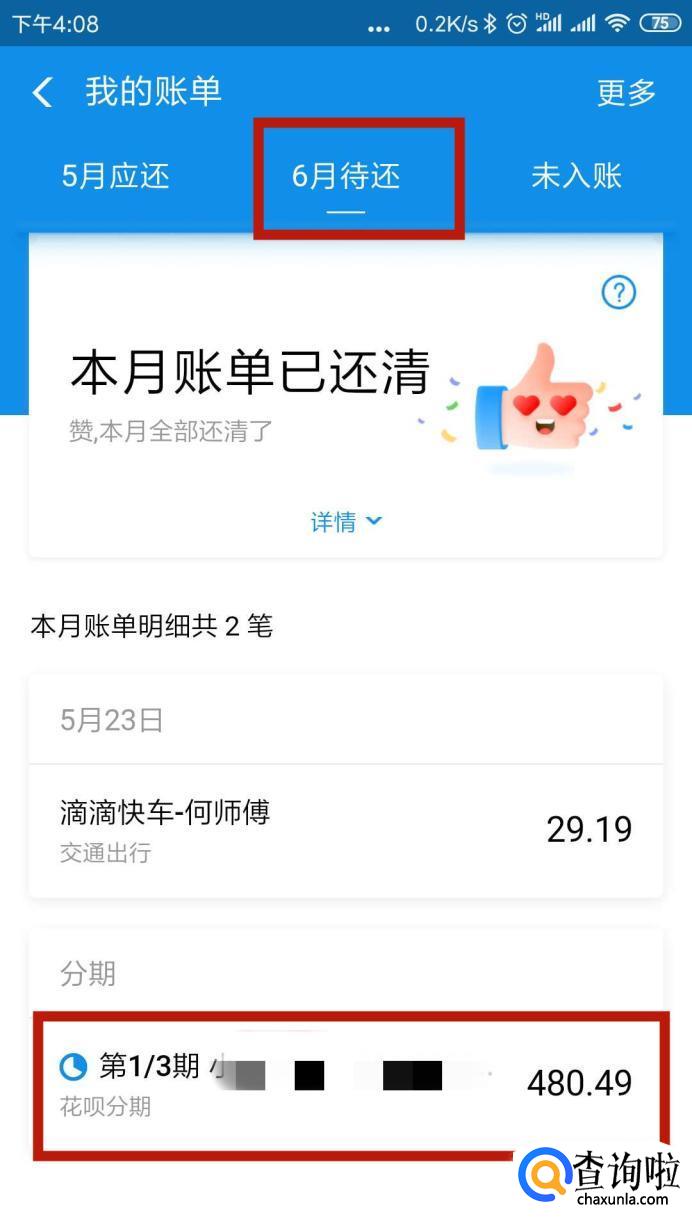This screenshot has height=1230, width=692.
Task: Open the 更多 menu
Action: (626, 93)
